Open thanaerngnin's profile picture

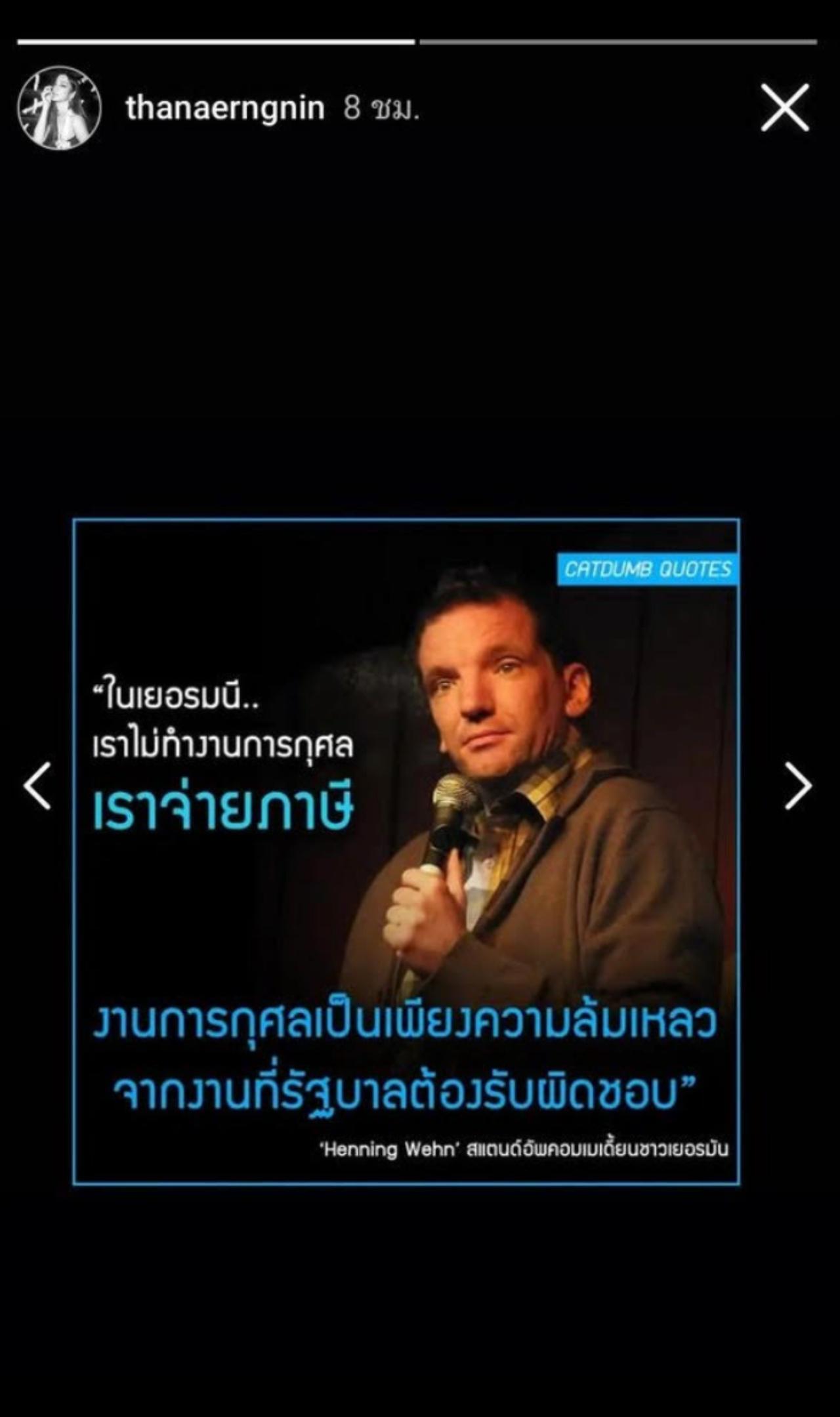point(59,108)
